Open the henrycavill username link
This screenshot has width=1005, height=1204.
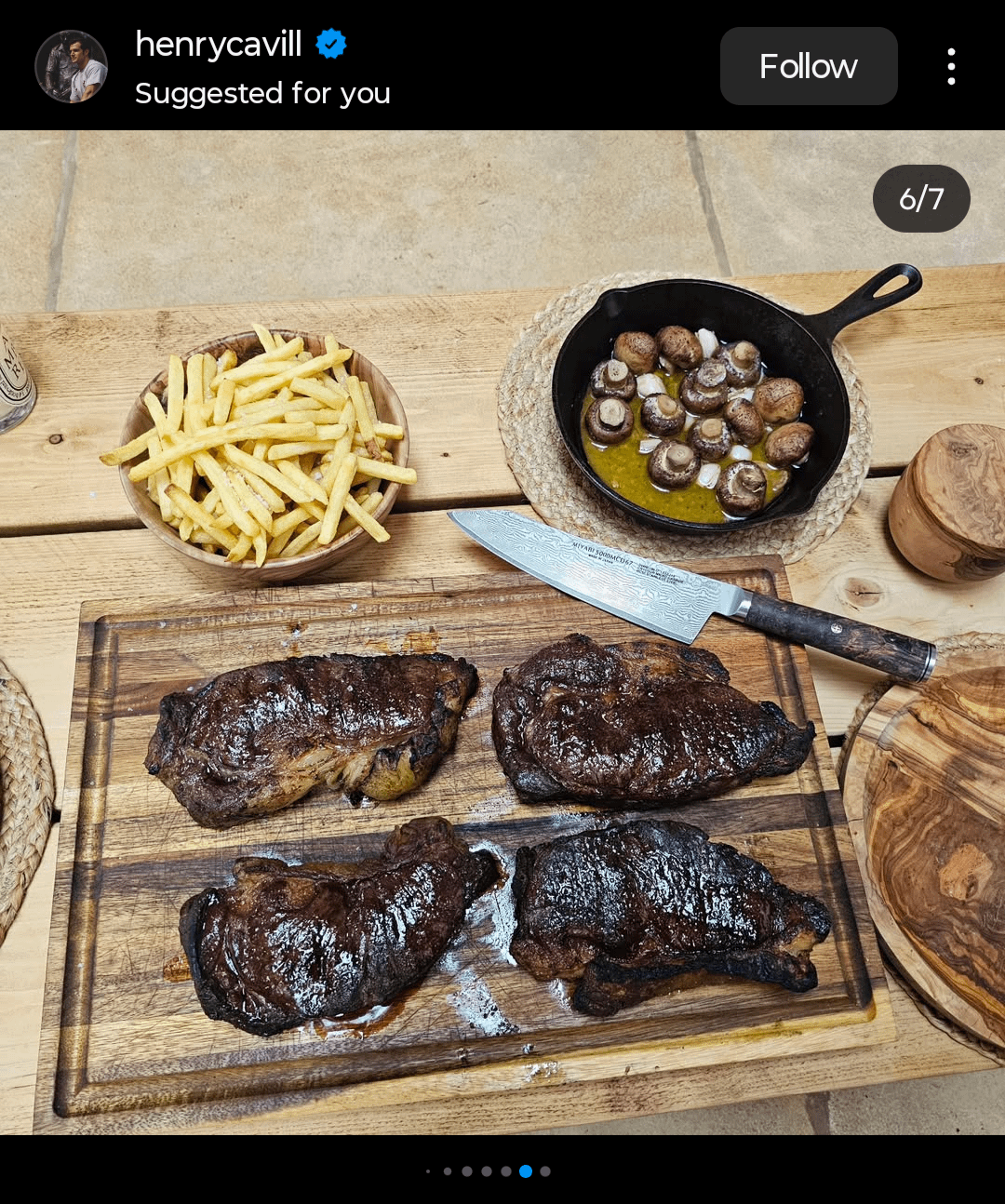click(x=219, y=44)
